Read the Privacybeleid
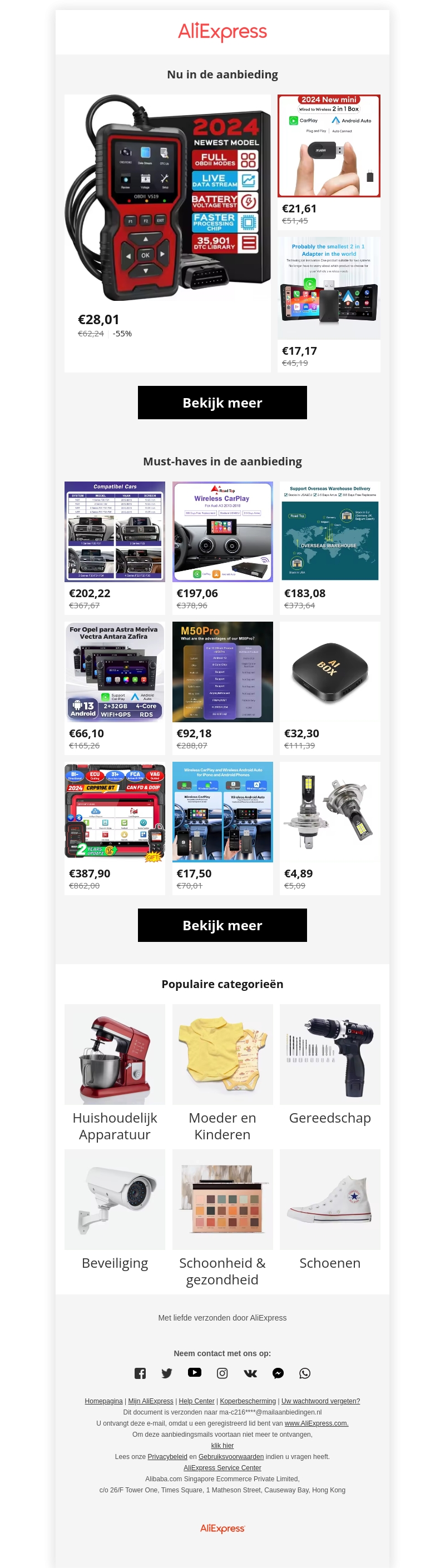445x1568 pixels. (167, 1457)
